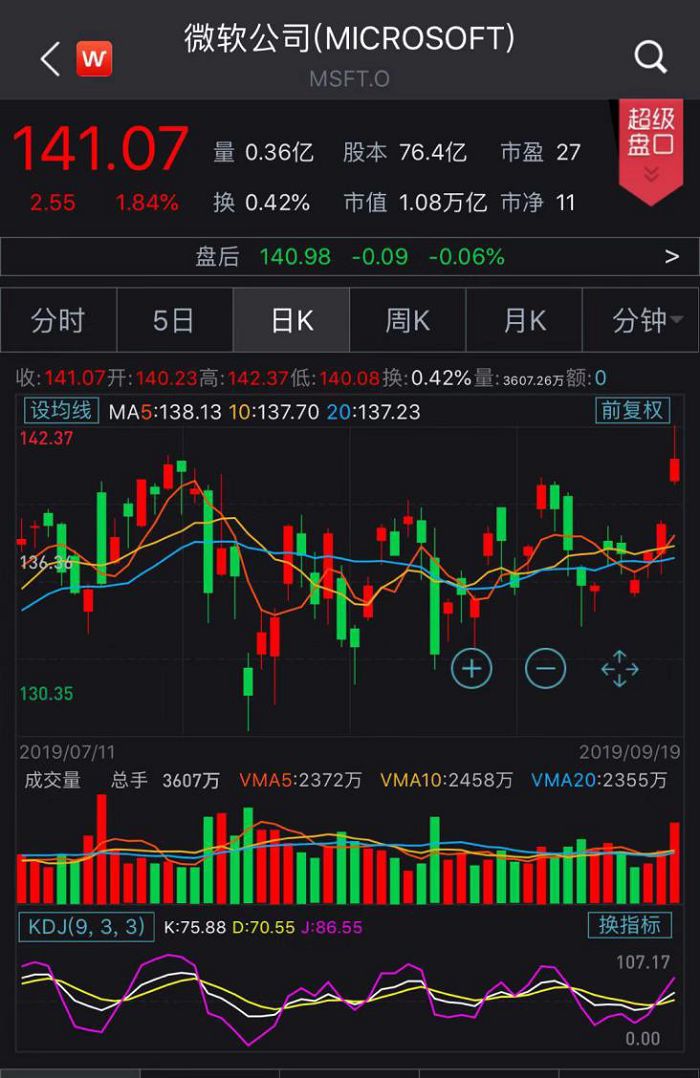
Task: Zoom out the chart with minus icon
Action: point(546,668)
